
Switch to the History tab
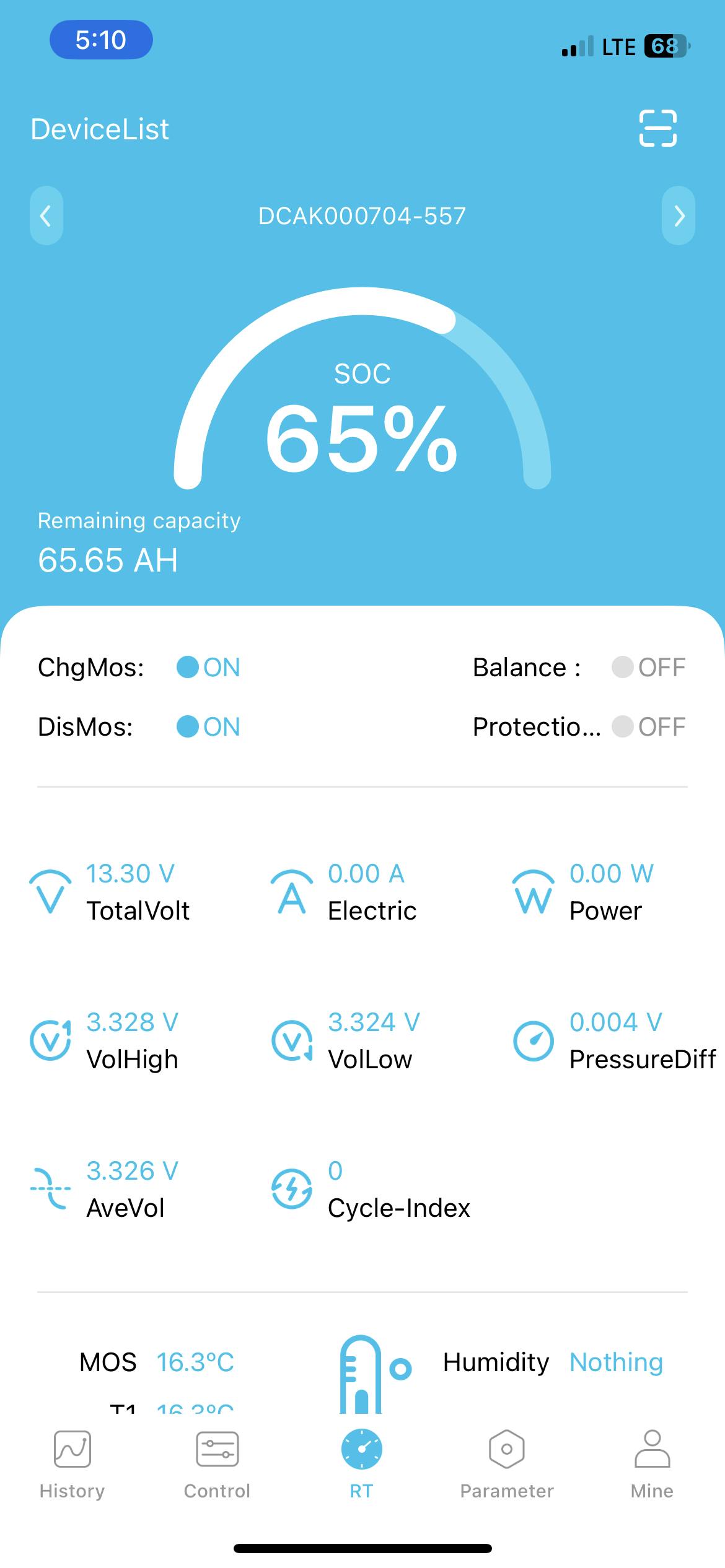click(x=72, y=1464)
